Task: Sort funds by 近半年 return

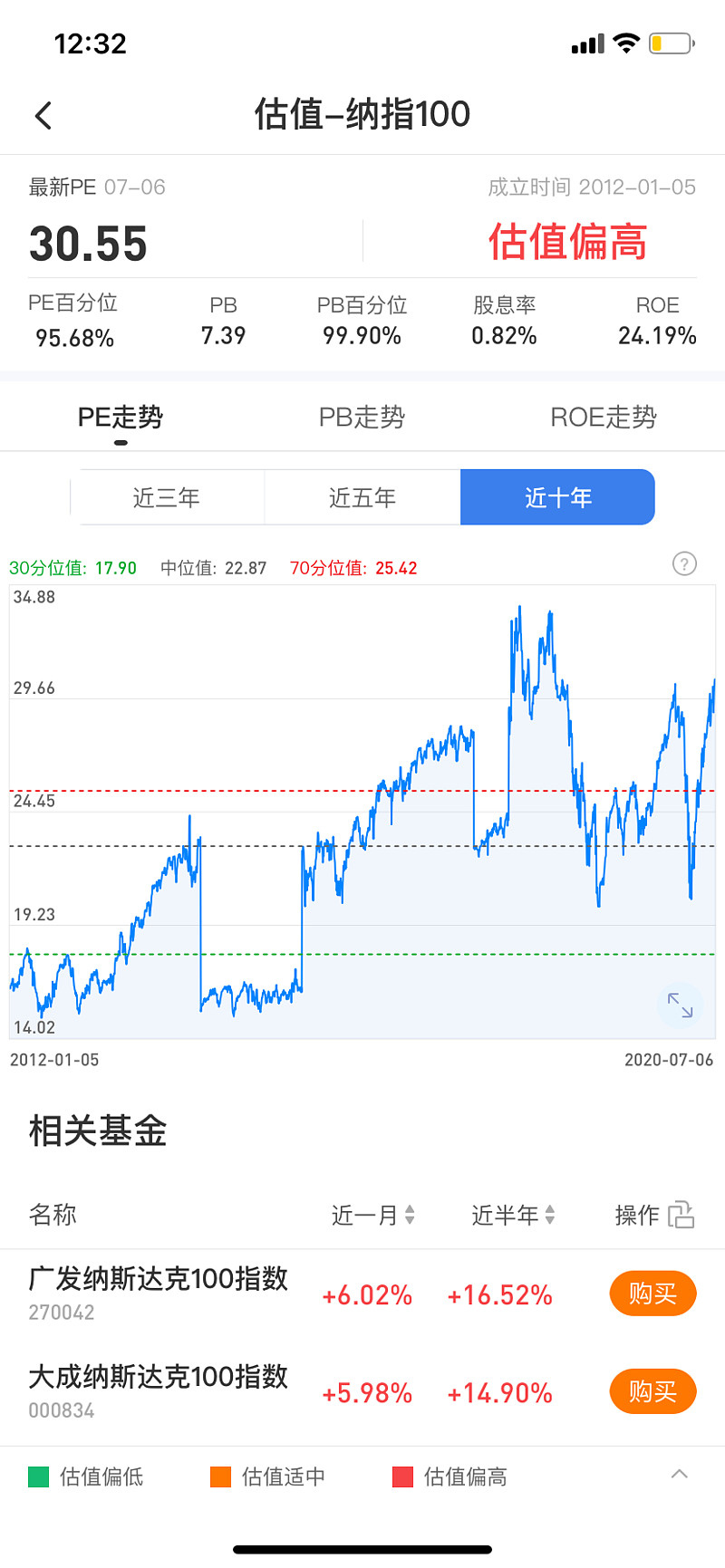Action: tap(513, 1215)
